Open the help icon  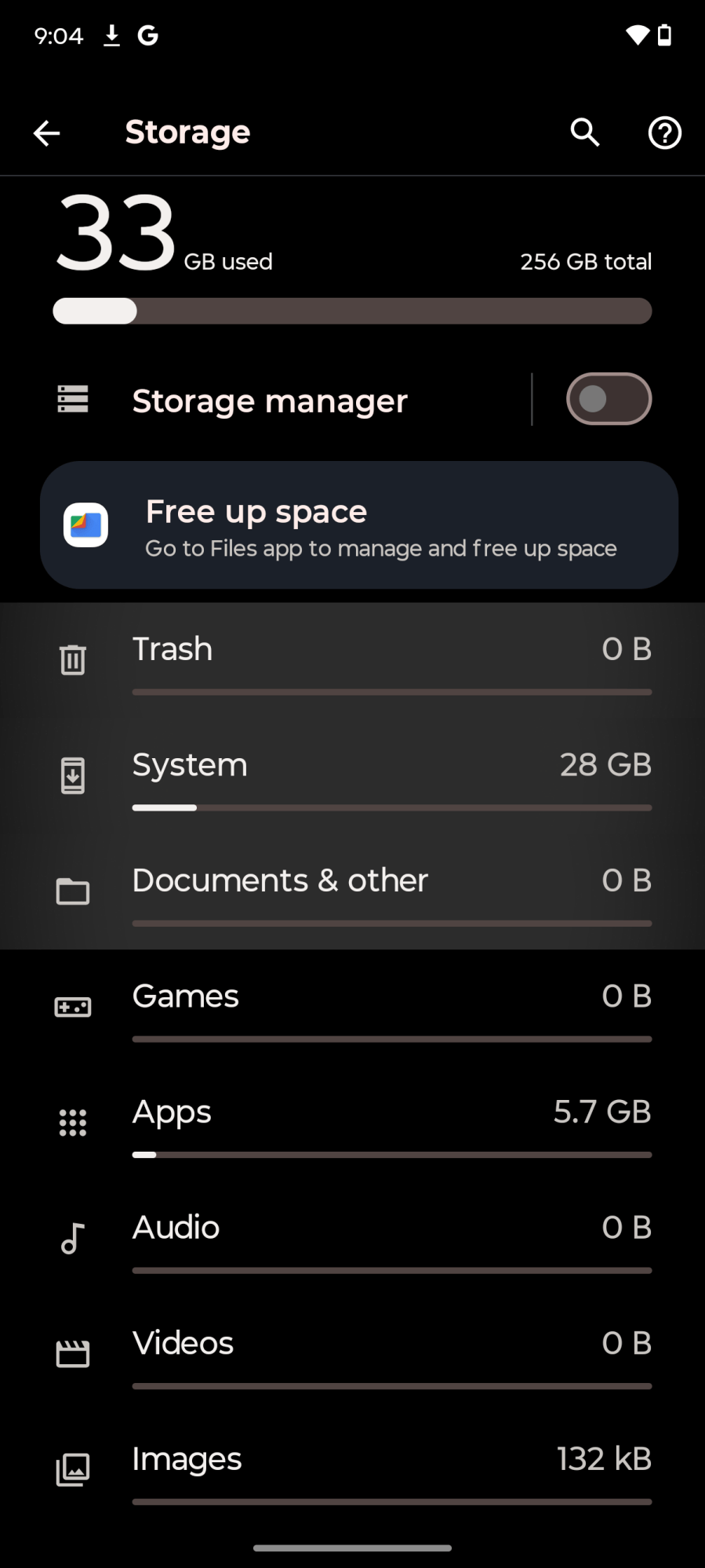pyautogui.click(x=664, y=133)
